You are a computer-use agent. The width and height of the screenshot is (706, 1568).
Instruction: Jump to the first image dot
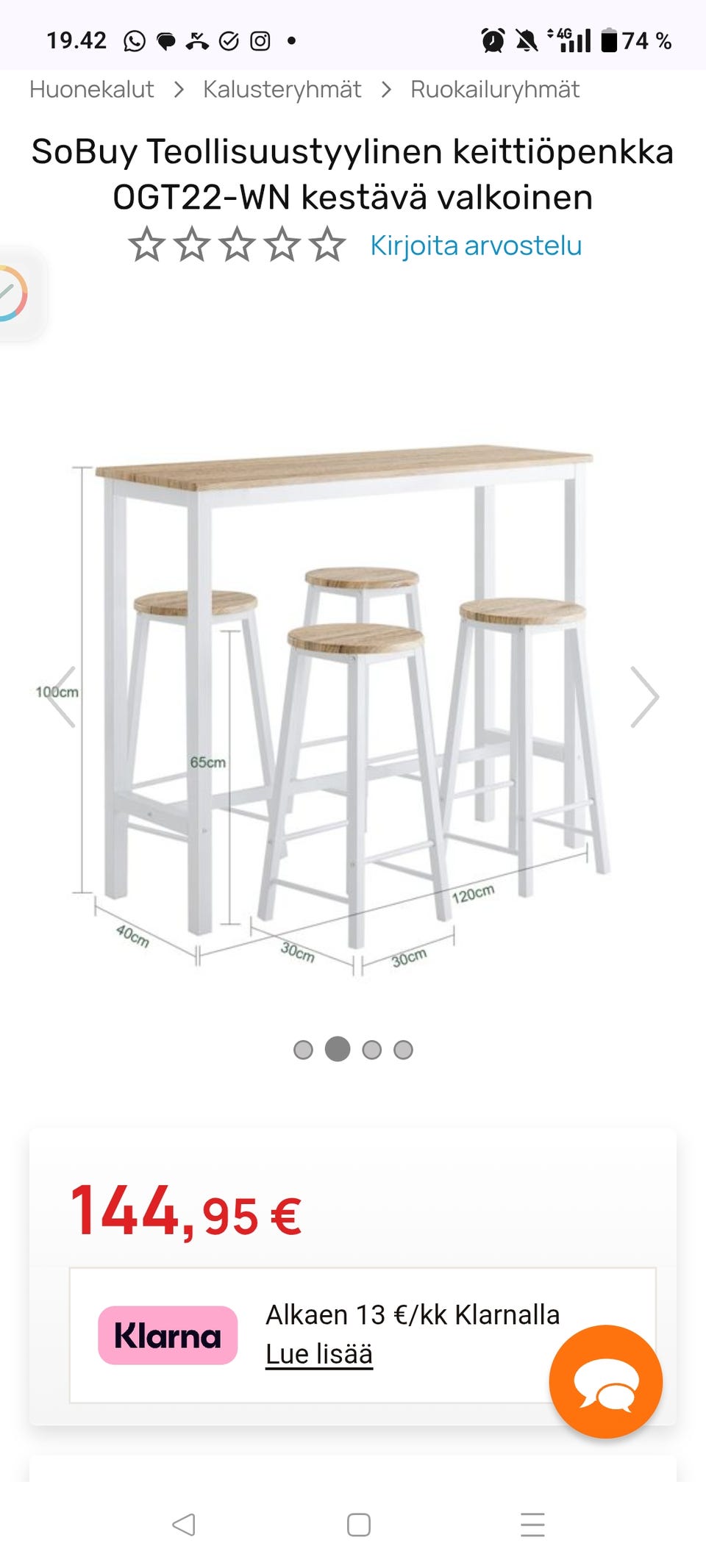coord(303,1050)
